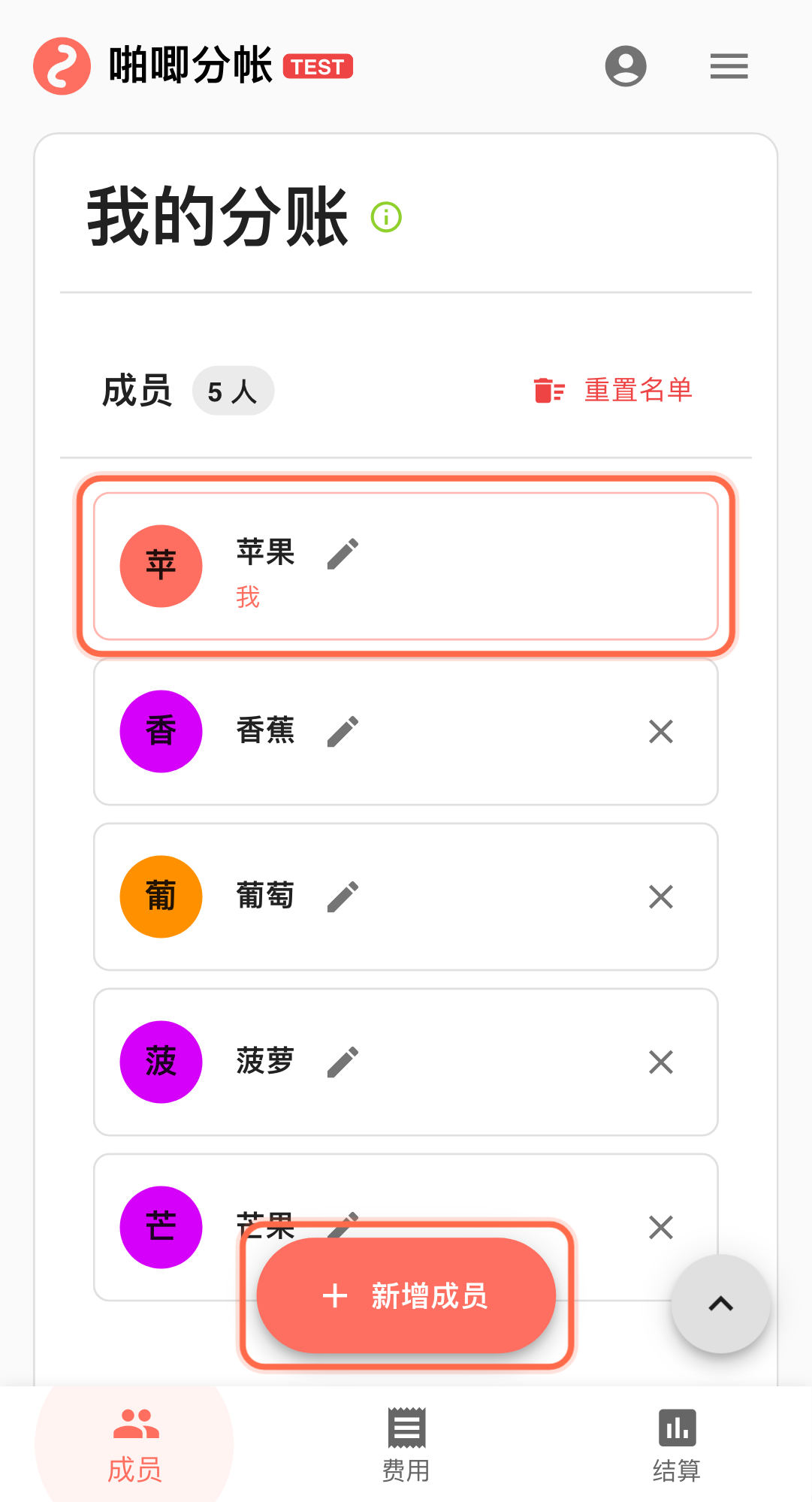The width and height of the screenshot is (812, 1502).
Task: Select the highlighted 苹果 member card
Action: (x=406, y=566)
